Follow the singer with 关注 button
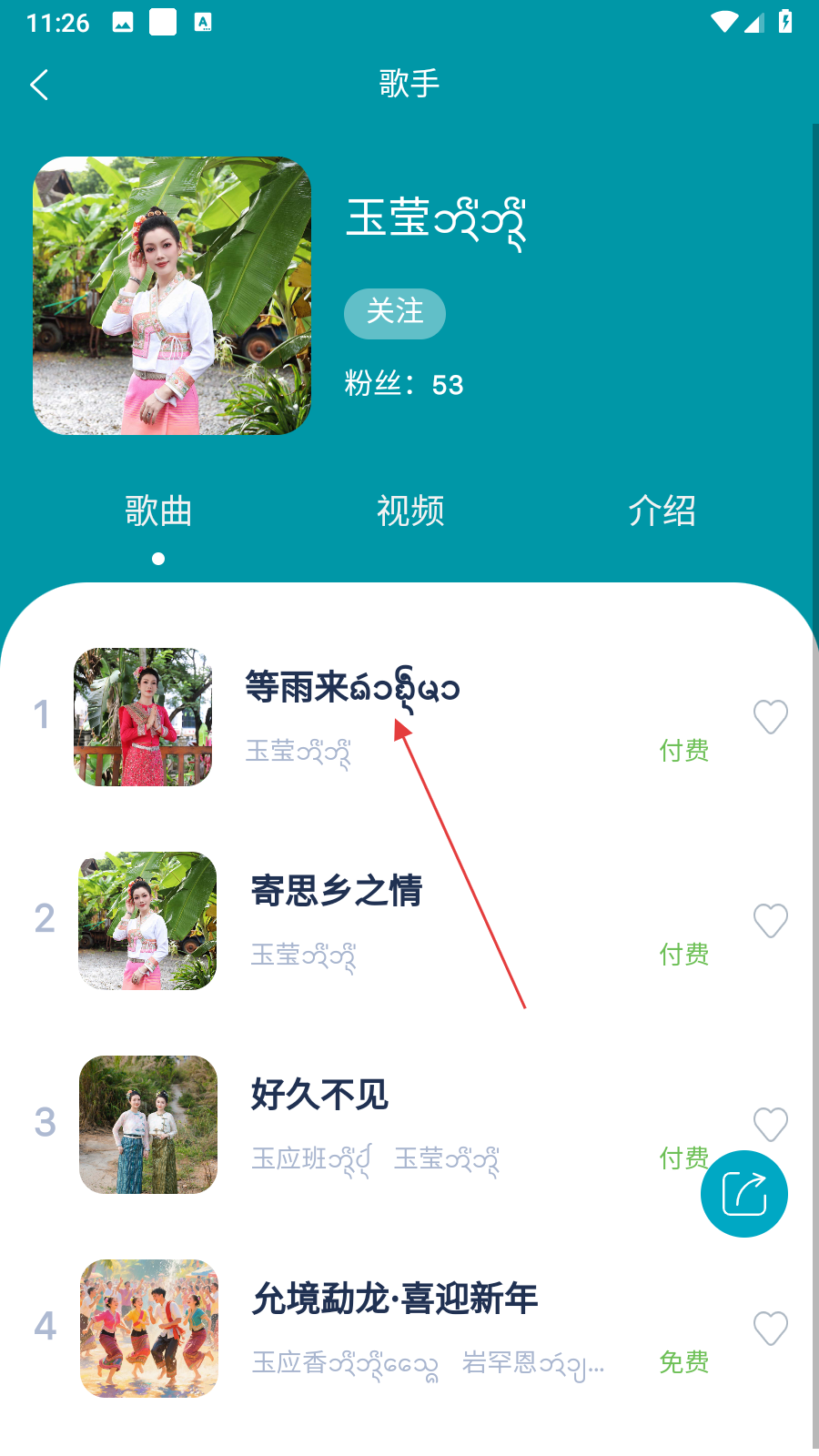Image resolution: width=819 pixels, height=1456 pixels. pyautogui.click(x=394, y=313)
